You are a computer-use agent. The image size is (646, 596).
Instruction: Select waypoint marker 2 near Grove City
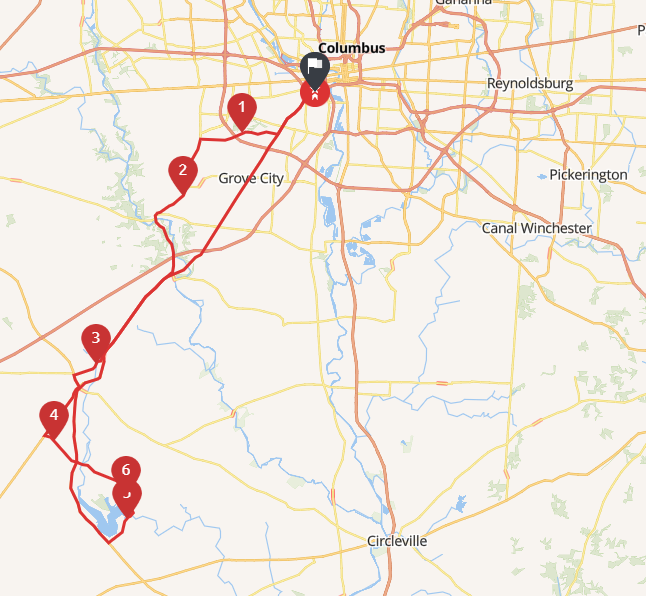coord(182,171)
